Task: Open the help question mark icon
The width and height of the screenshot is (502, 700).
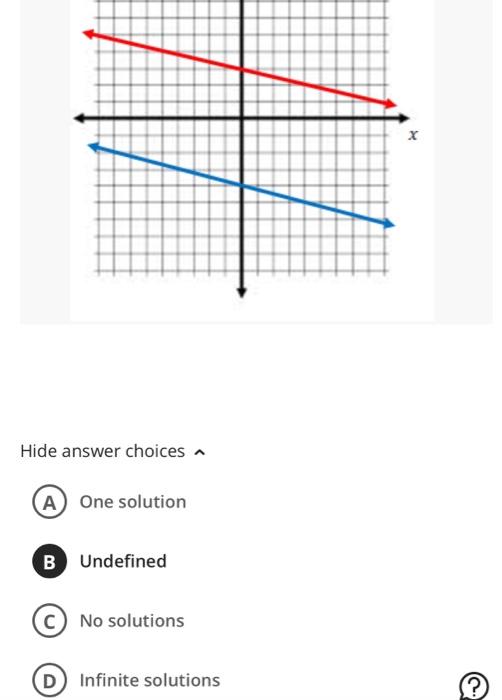Action: (473, 685)
